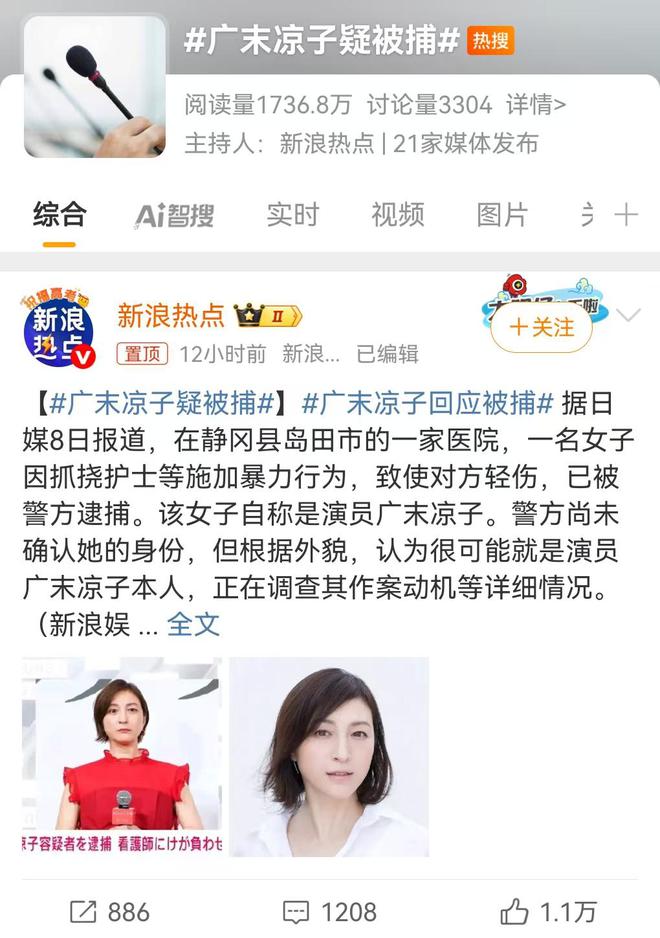The height and width of the screenshot is (938, 660).
Task: View the photo of woman in red
Action: click(122, 757)
